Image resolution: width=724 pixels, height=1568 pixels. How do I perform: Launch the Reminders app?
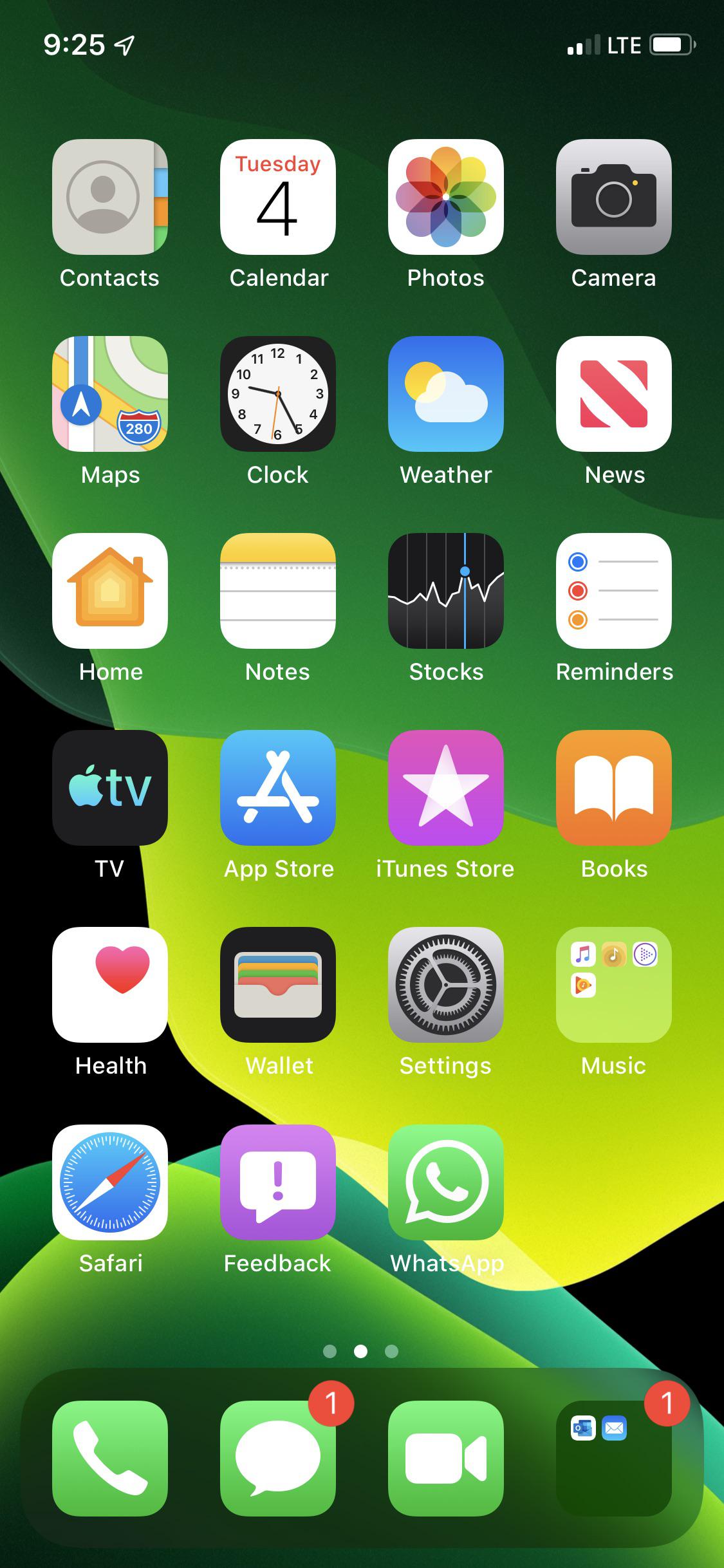click(614, 592)
